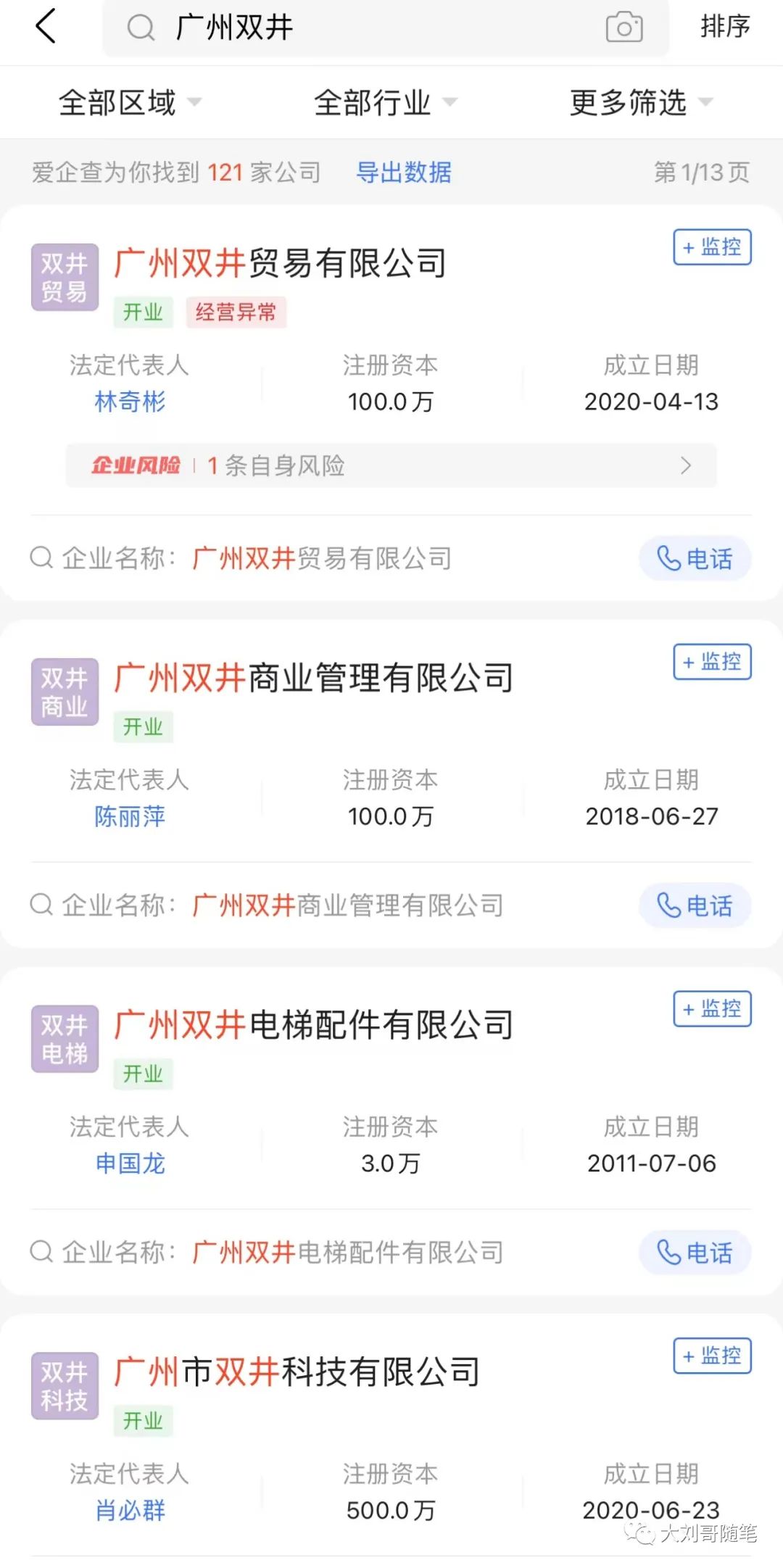
Task: Open the camera search icon
Action: pos(623,28)
